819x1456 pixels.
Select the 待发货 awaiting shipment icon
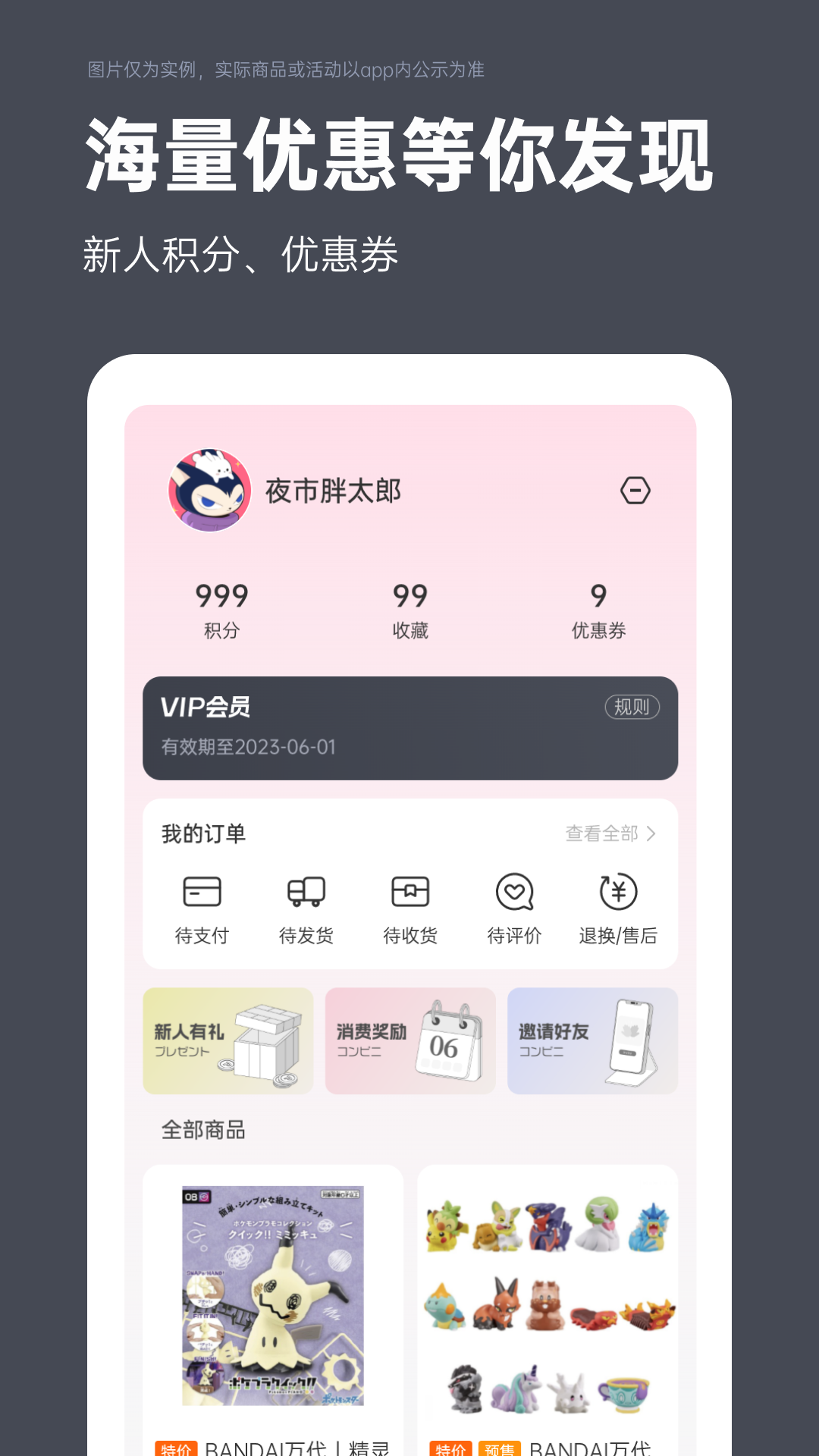point(306,906)
